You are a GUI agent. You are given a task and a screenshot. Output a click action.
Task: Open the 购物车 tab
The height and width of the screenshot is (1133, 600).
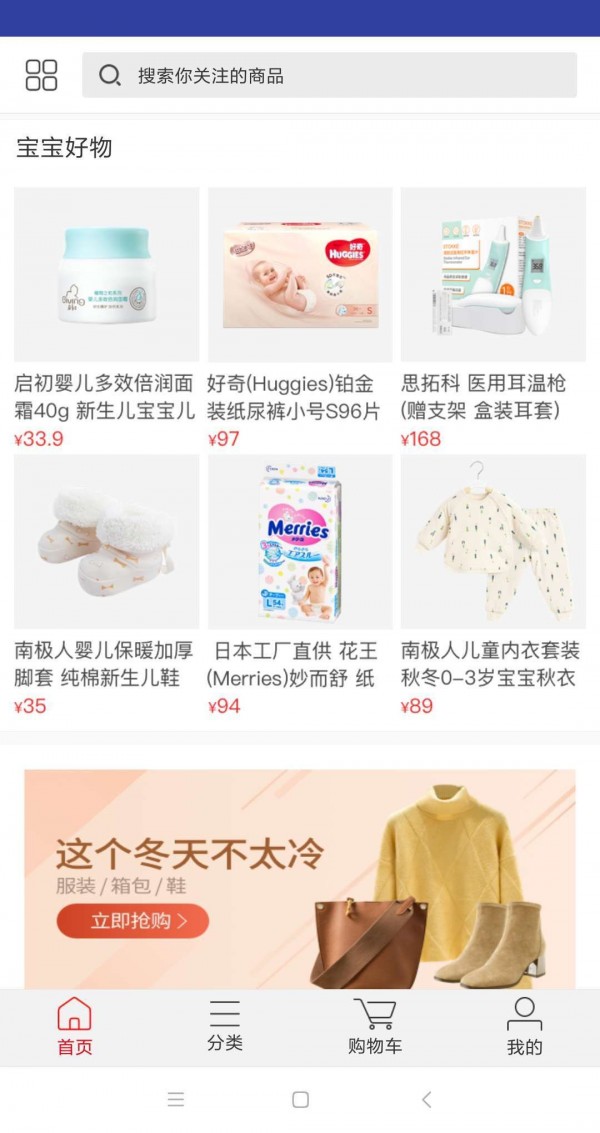[375, 1026]
